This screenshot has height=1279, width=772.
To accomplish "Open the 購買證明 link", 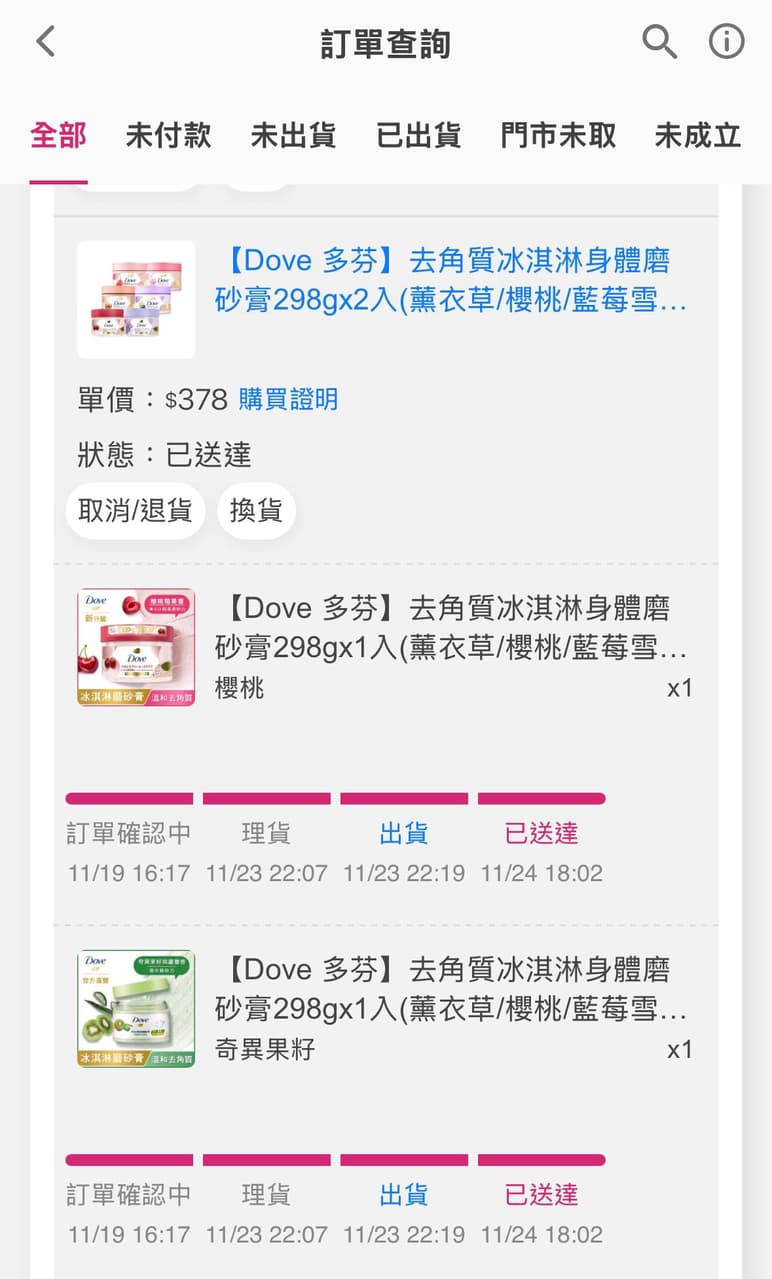I will (288, 400).
